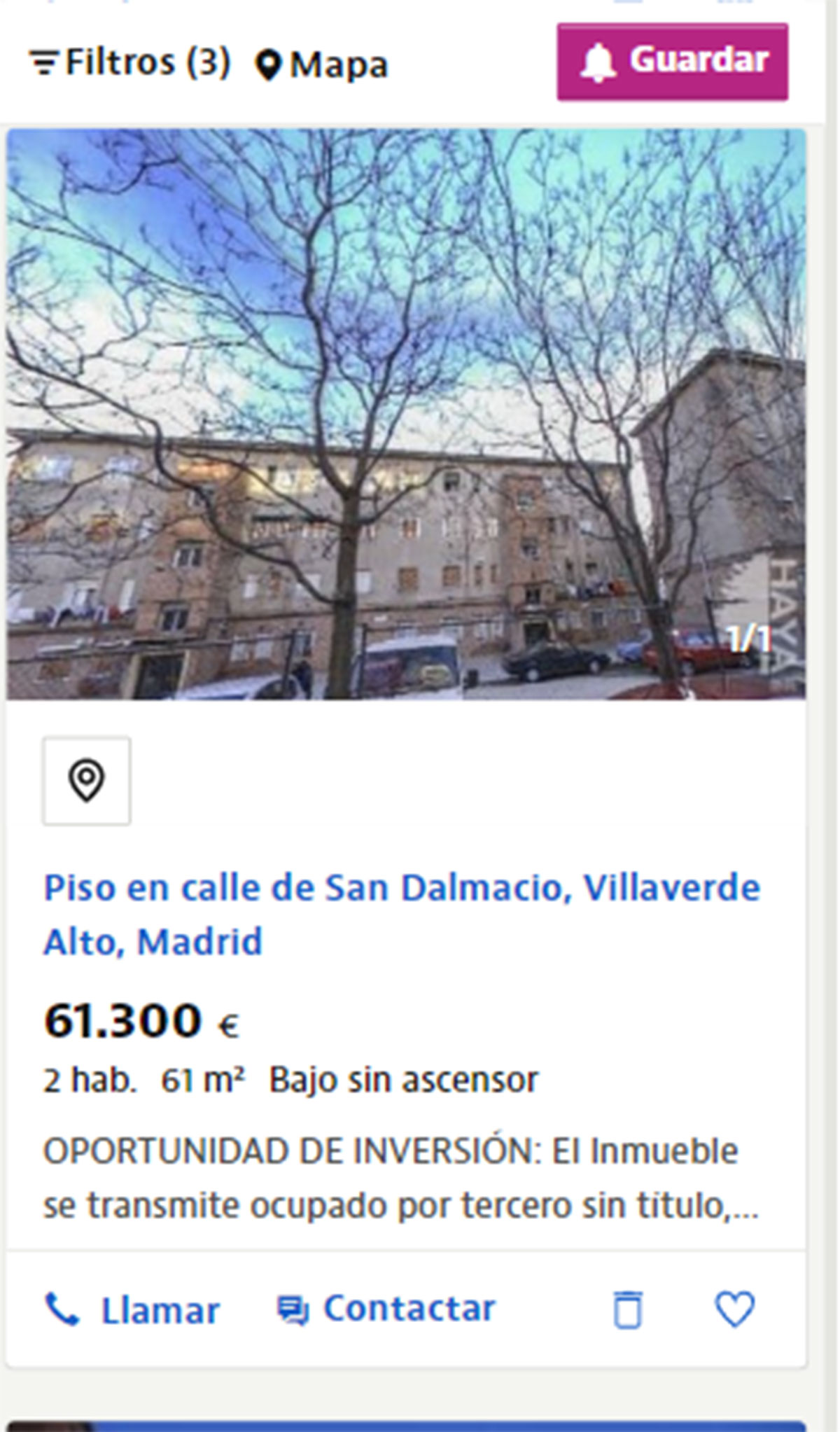The height and width of the screenshot is (1432, 840).
Task: Open the San Dalmacio listing photo
Action: click(406, 413)
